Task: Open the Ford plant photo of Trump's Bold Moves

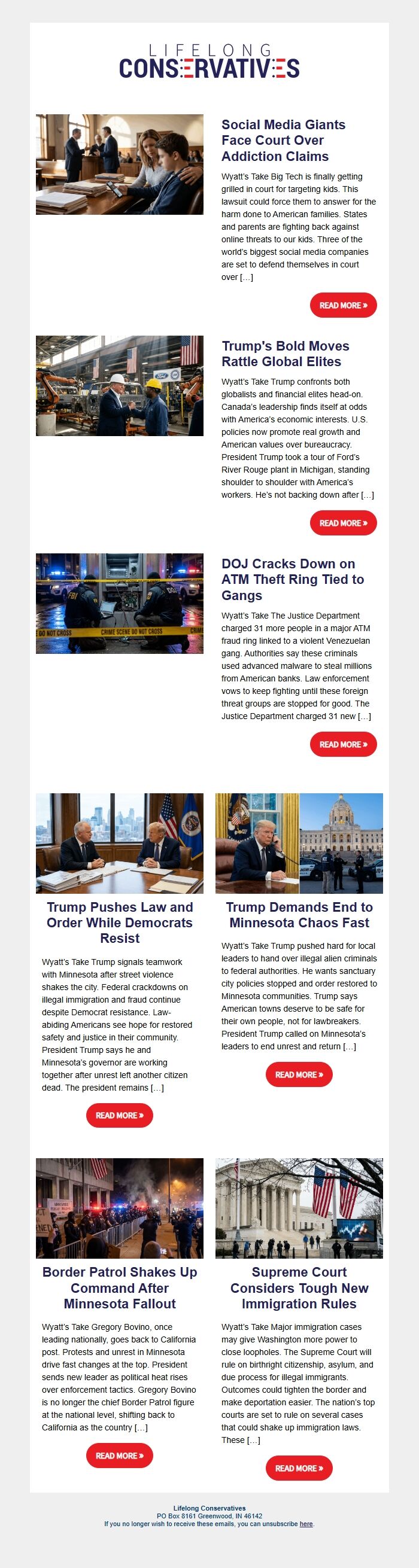Action: point(119,385)
